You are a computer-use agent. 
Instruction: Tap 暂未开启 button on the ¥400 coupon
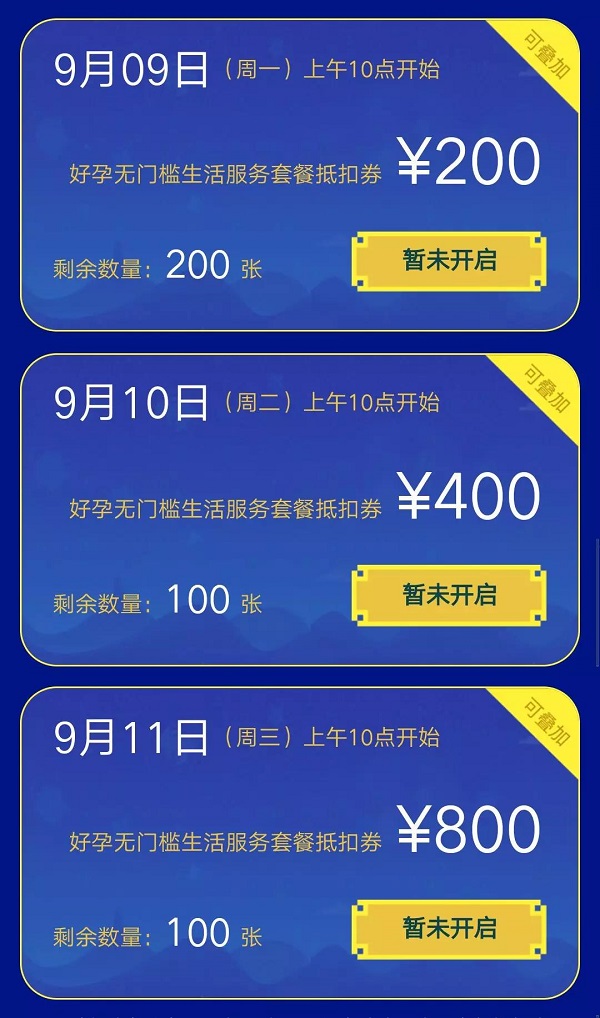pos(449,595)
